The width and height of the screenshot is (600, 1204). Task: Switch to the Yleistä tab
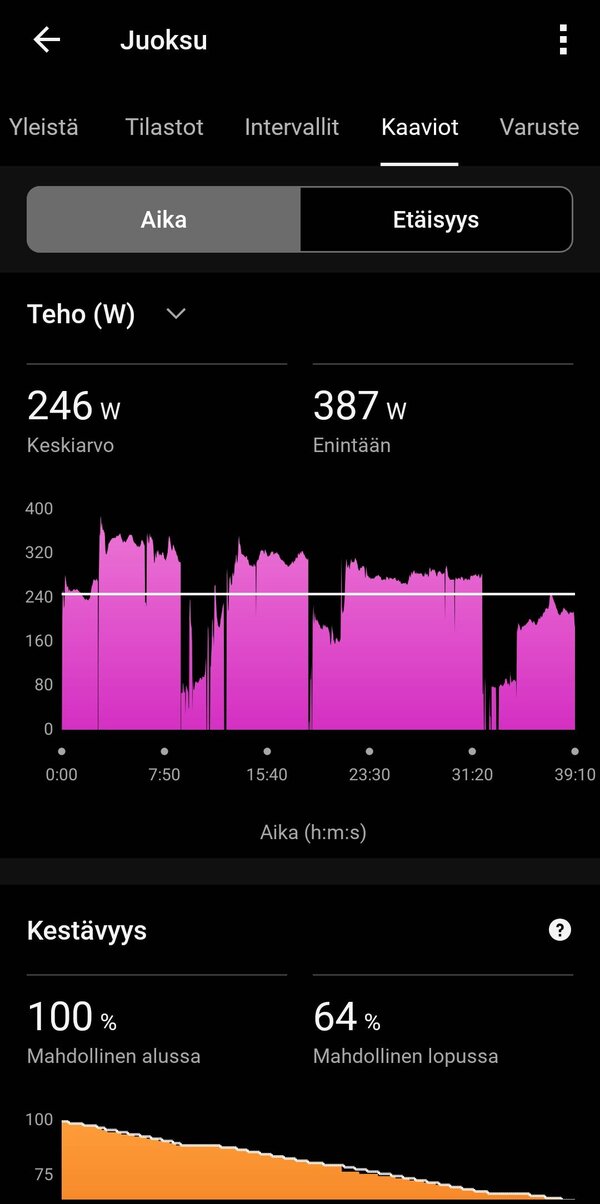(43, 127)
